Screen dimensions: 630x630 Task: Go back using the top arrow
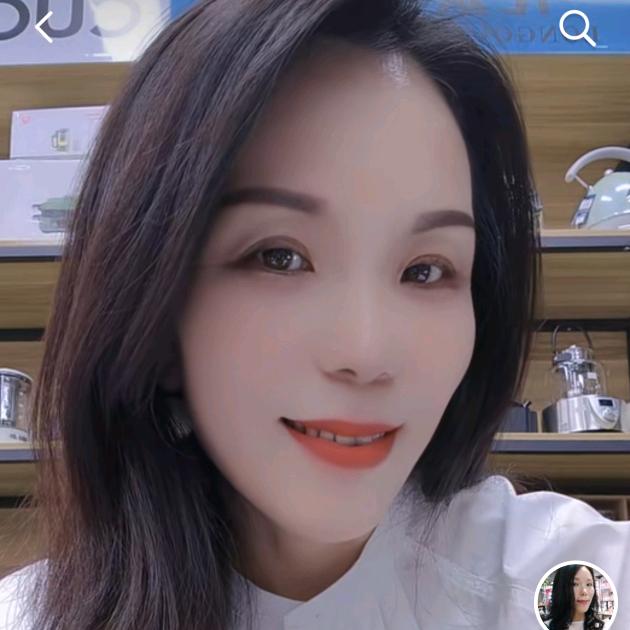pyautogui.click(x=44, y=27)
